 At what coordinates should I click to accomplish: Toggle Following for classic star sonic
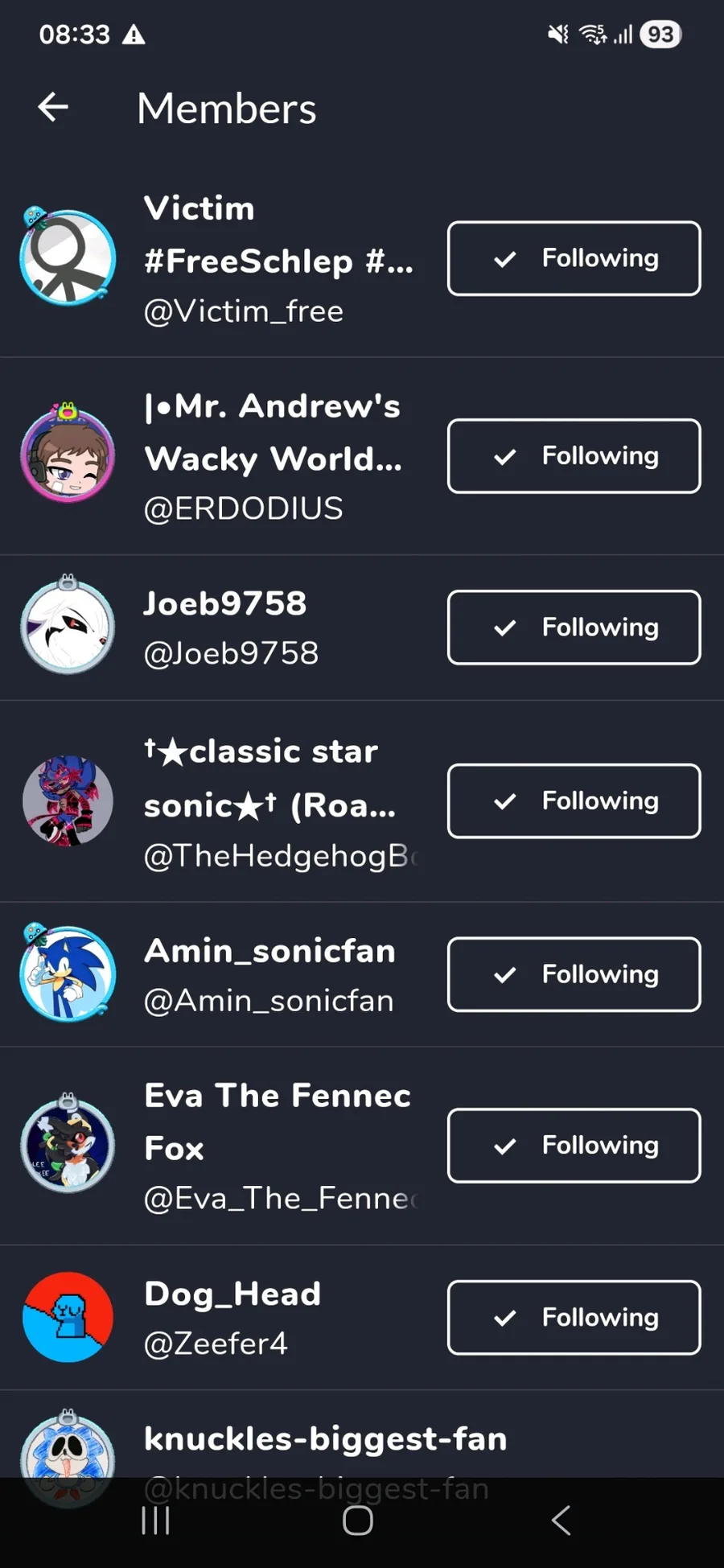574,801
